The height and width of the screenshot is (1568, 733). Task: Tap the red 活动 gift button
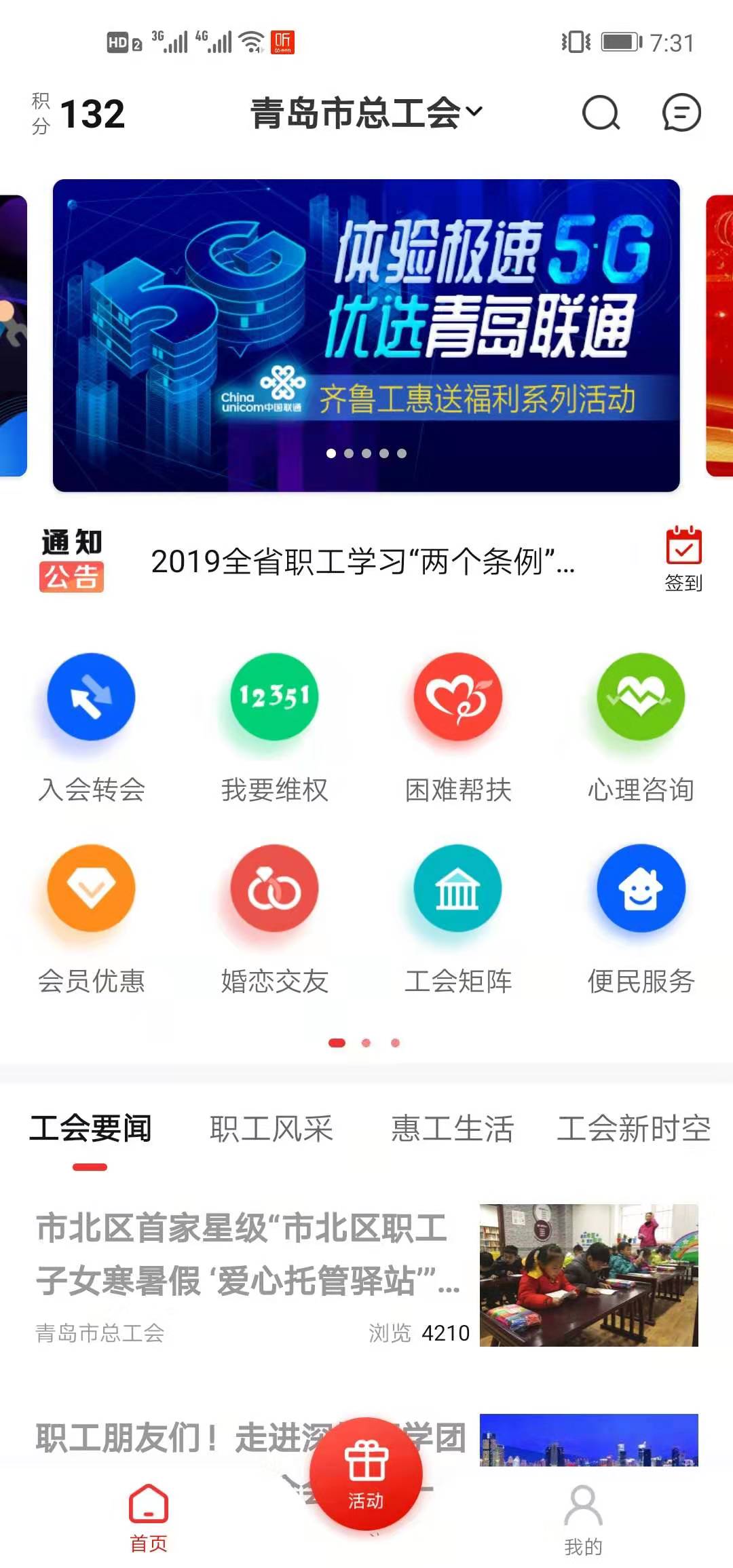coord(366,1473)
